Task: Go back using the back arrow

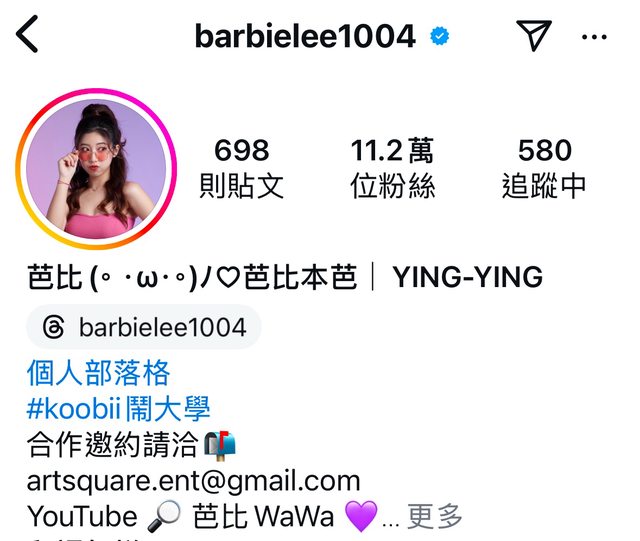Action: [x=28, y=36]
